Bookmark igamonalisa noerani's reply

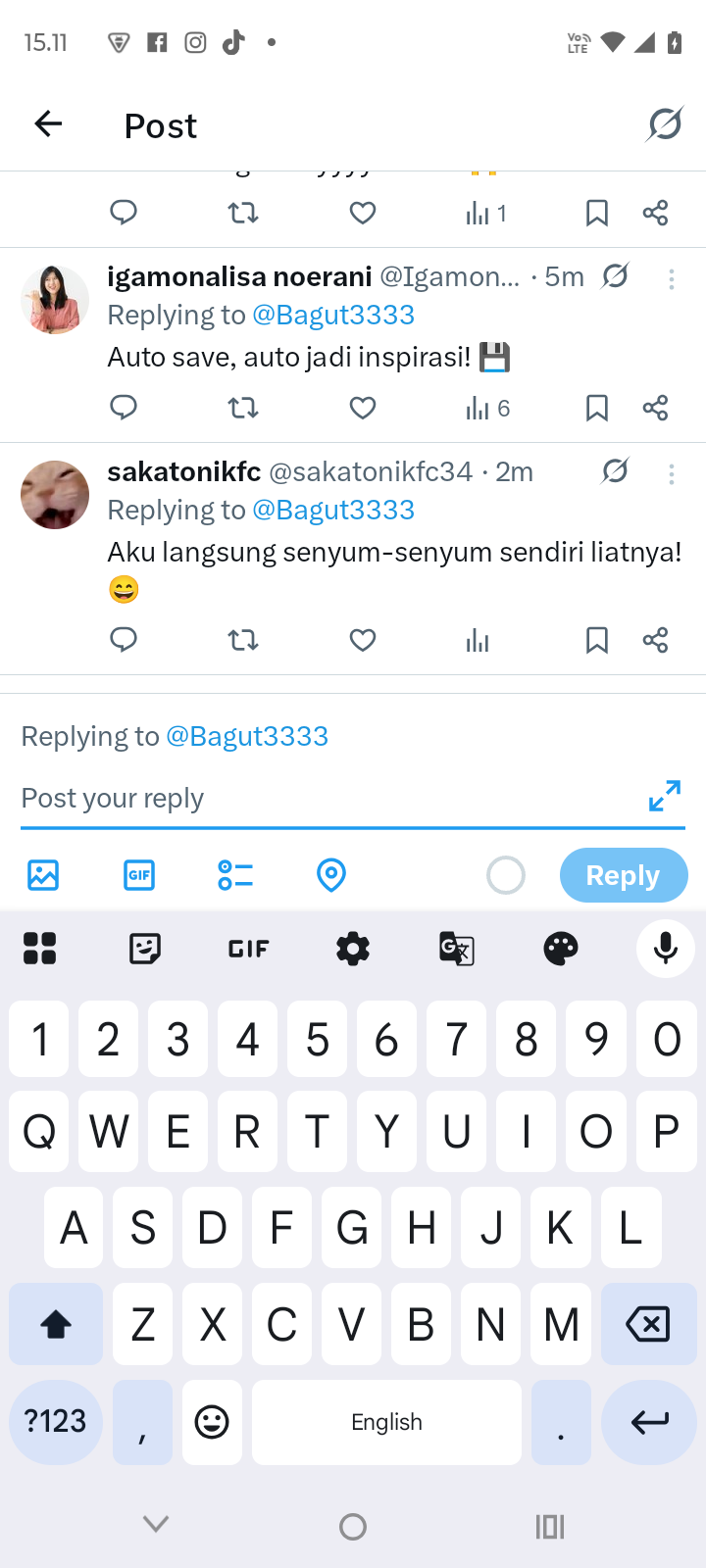click(596, 408)
